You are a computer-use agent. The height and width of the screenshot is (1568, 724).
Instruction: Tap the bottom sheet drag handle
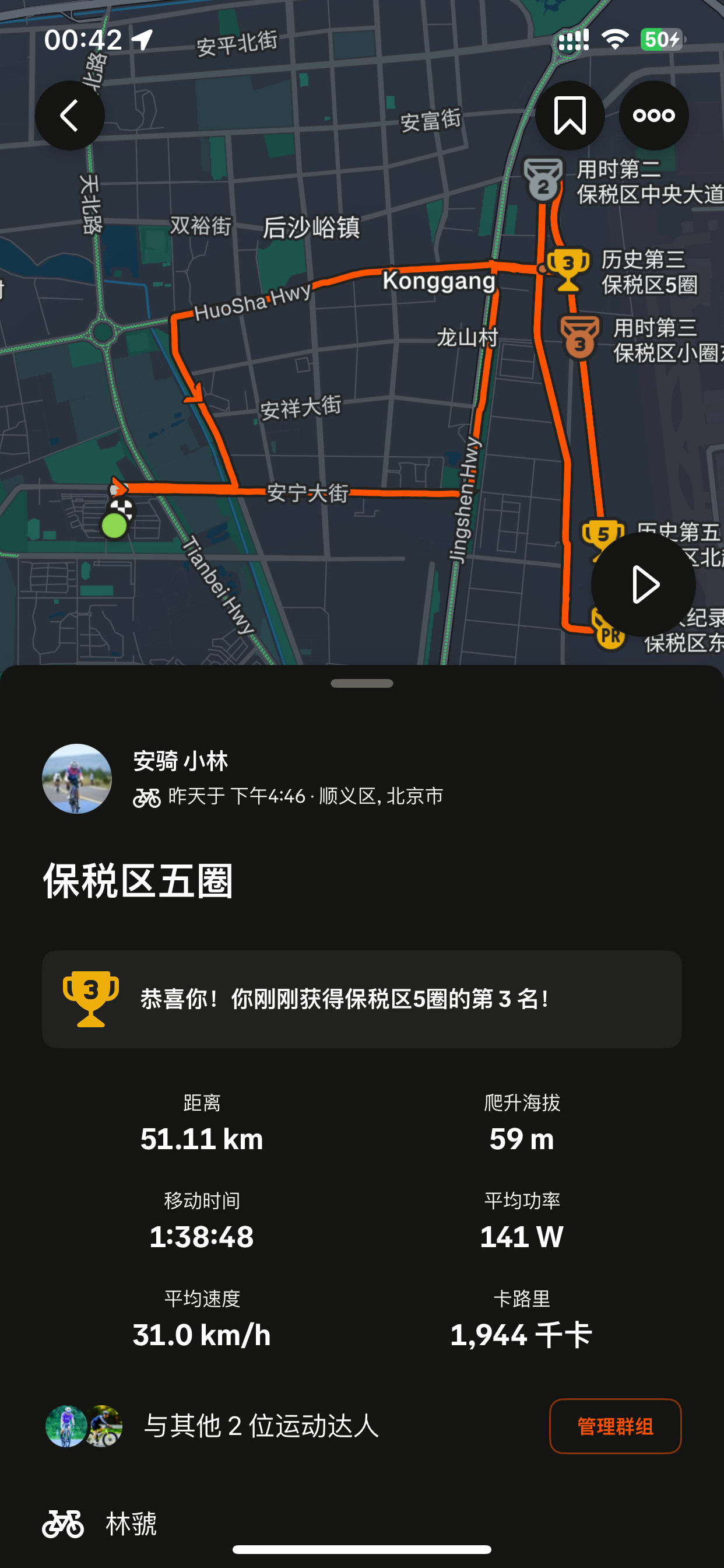pos(361,684)
